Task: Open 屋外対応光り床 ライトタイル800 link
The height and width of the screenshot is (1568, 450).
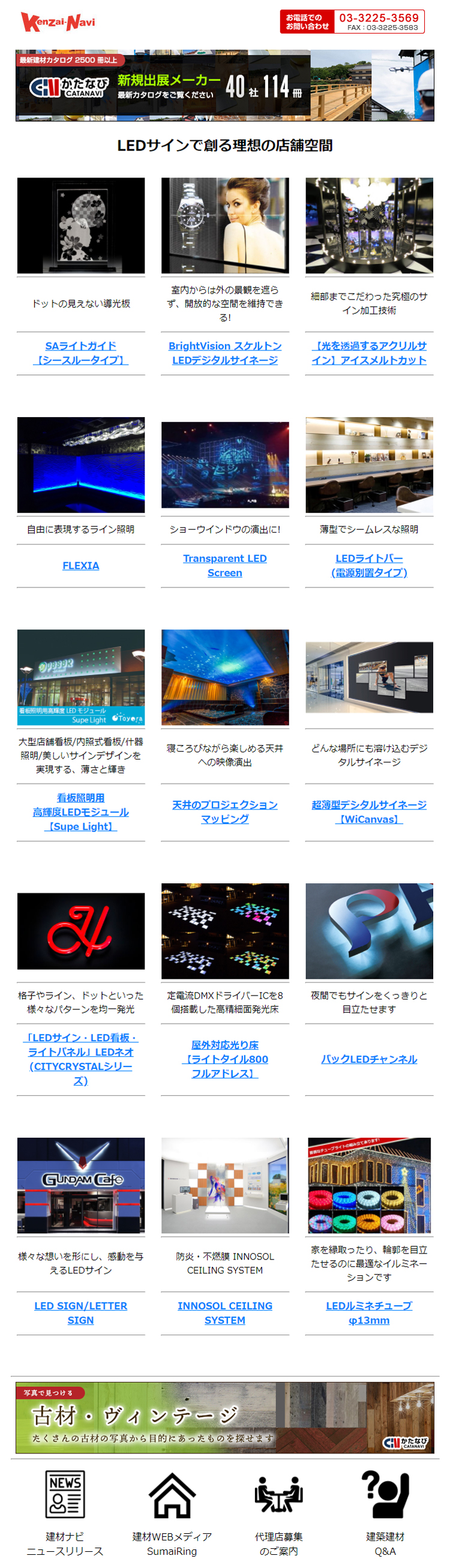Action: pyautogui.click(x=224, y=1059)
